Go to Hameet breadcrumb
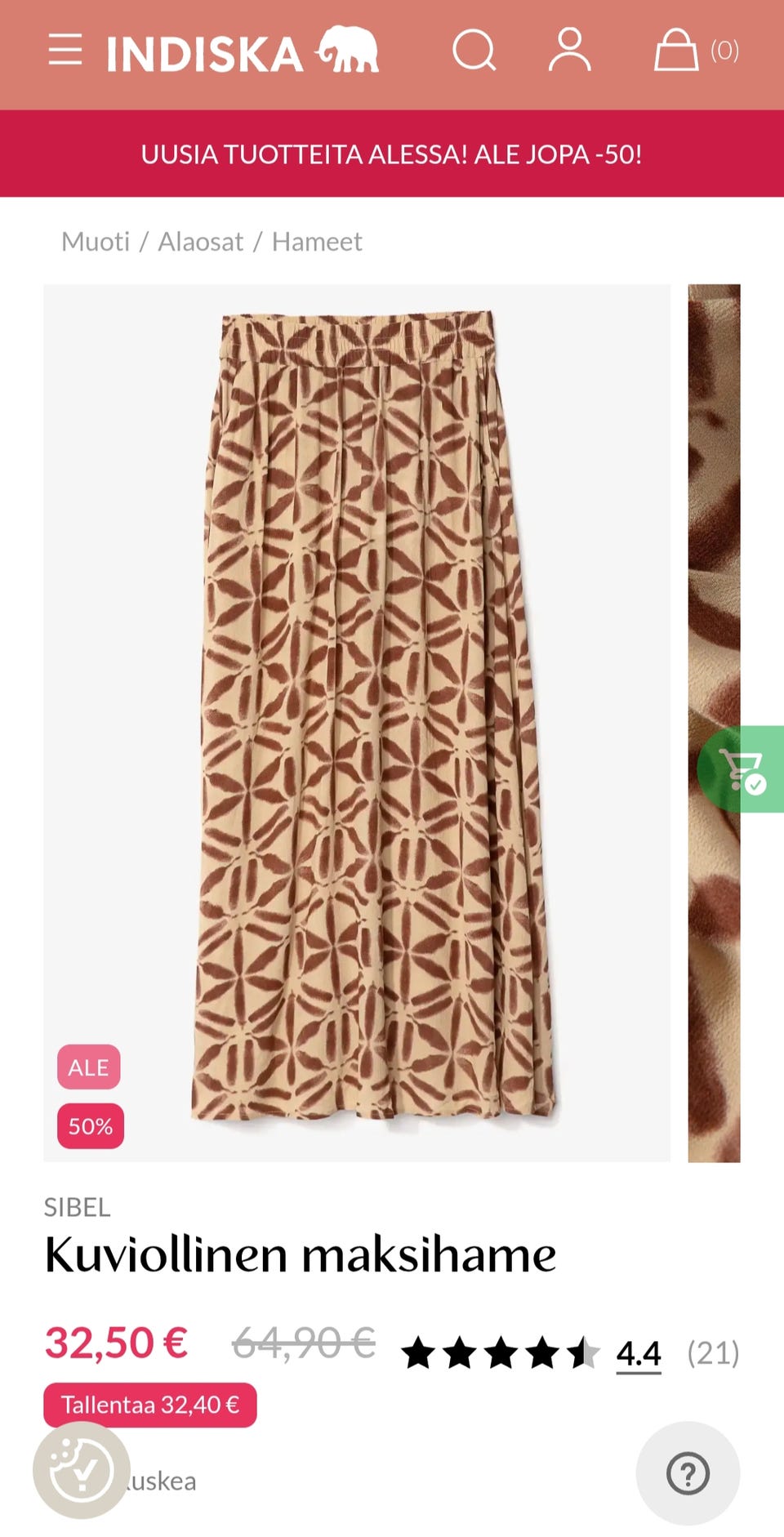784x1537 pixels. click(x=317, y=242)
